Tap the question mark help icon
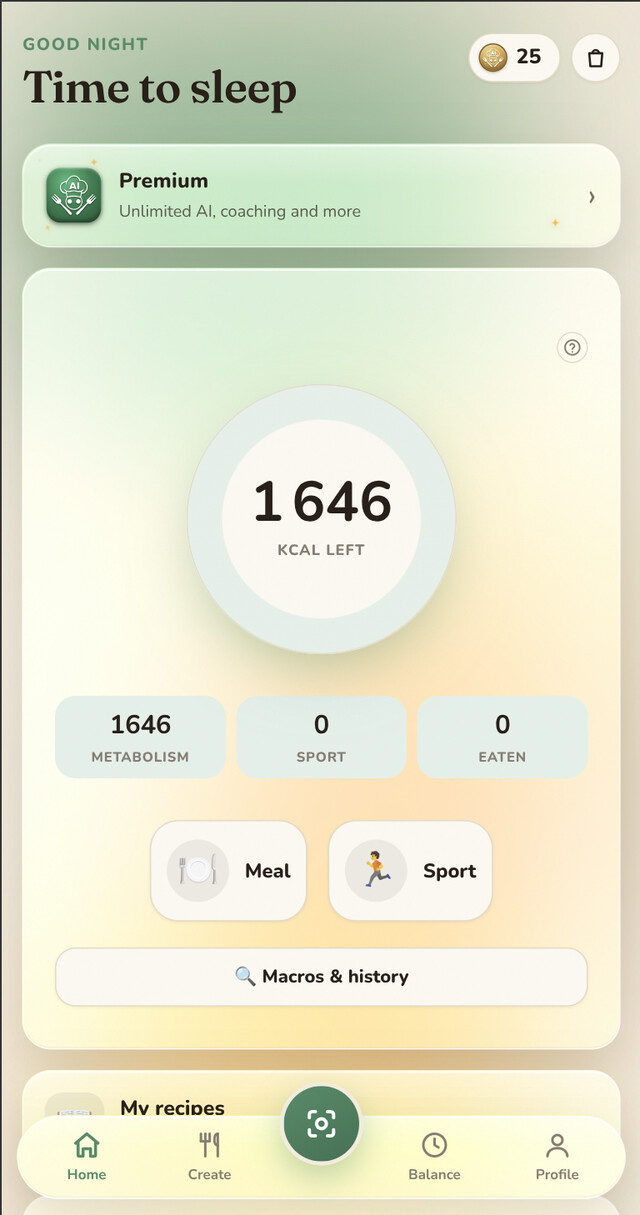Screen dimensions: 640x1215 pyautogui.click(x=572, y=348)
